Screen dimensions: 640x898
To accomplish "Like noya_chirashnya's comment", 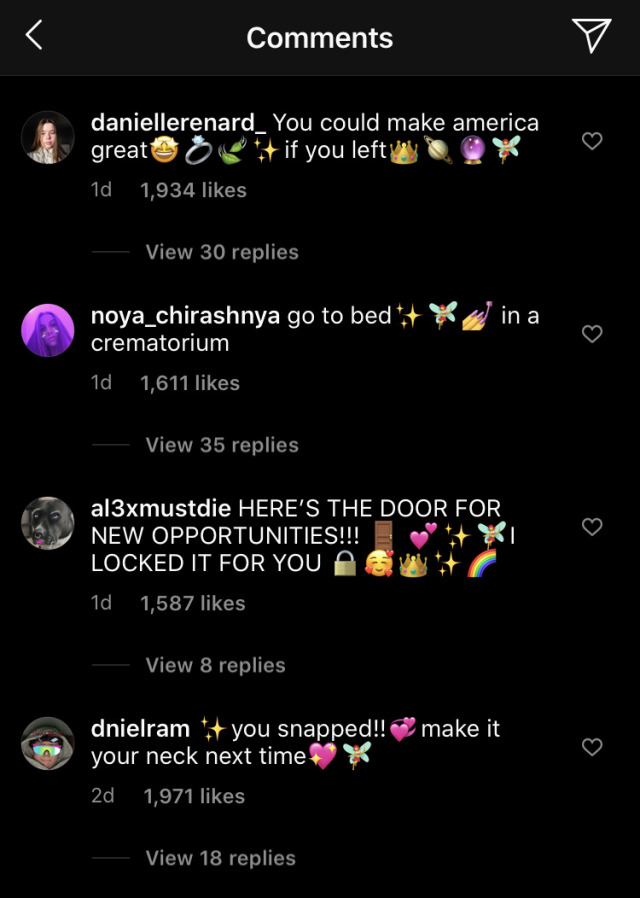I will point(592,334).
